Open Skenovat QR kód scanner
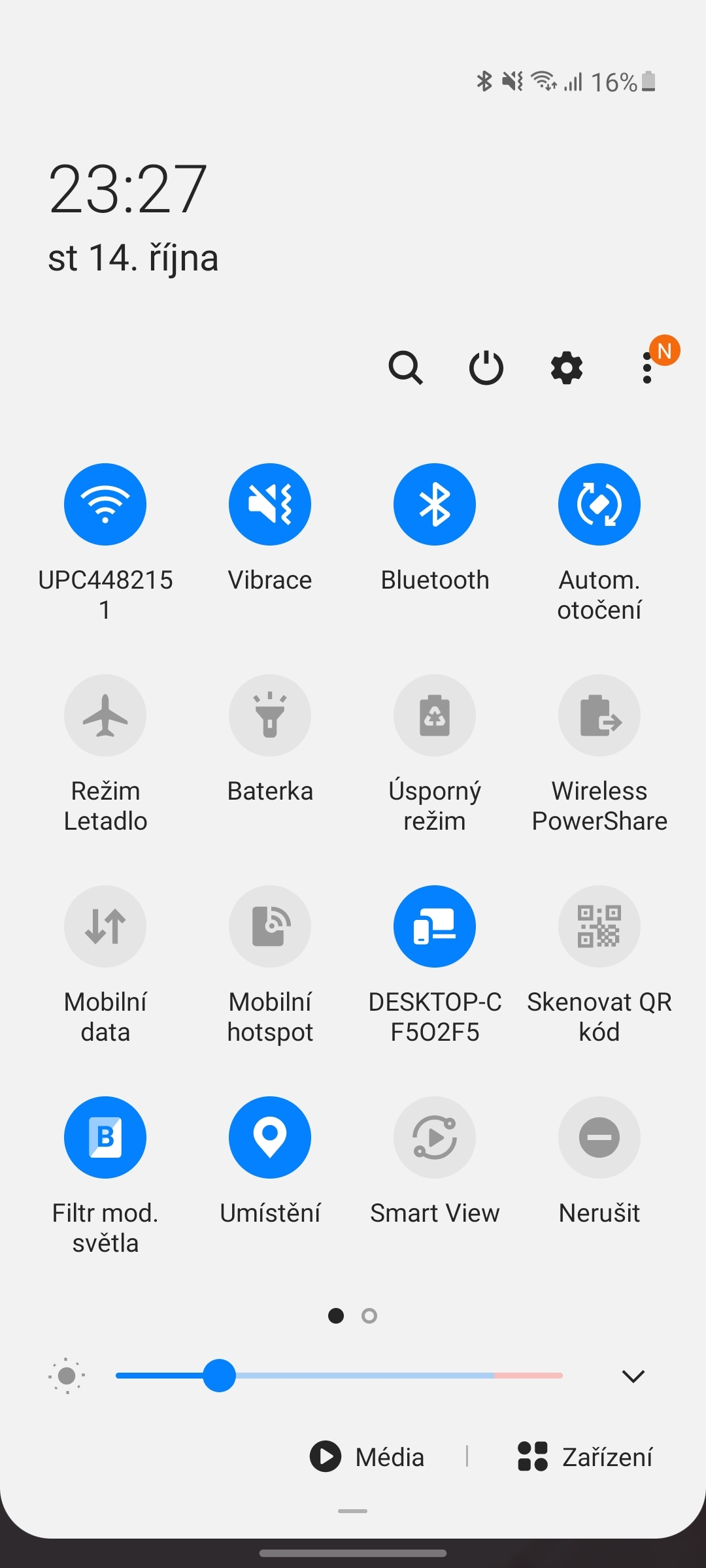Image resolution: width=706 pixels, height=1568 pixels. tap(599, 926)
